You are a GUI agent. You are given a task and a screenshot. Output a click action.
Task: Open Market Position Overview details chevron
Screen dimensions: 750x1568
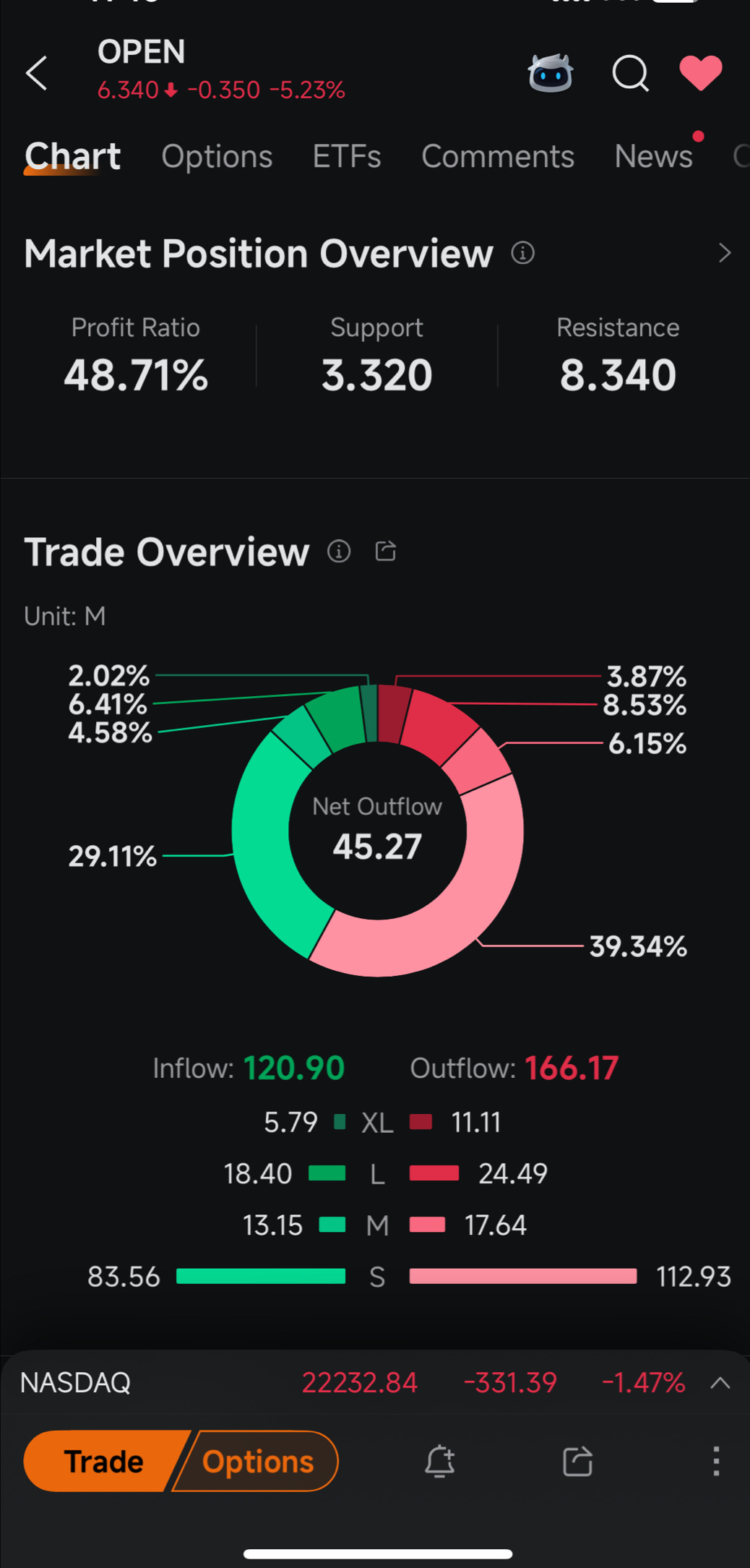tap(725, 253)
